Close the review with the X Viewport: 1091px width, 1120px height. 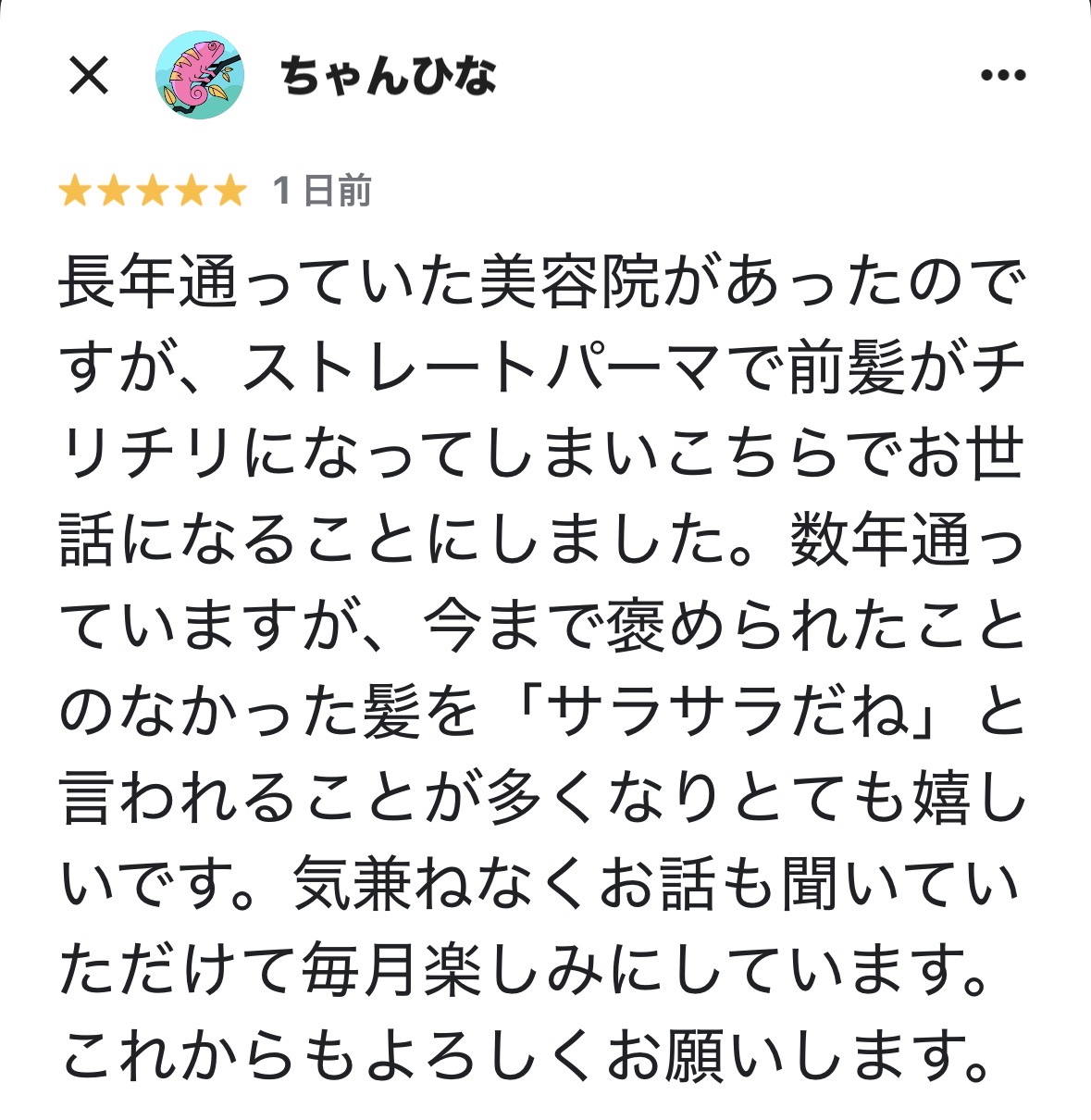(90, 76)
